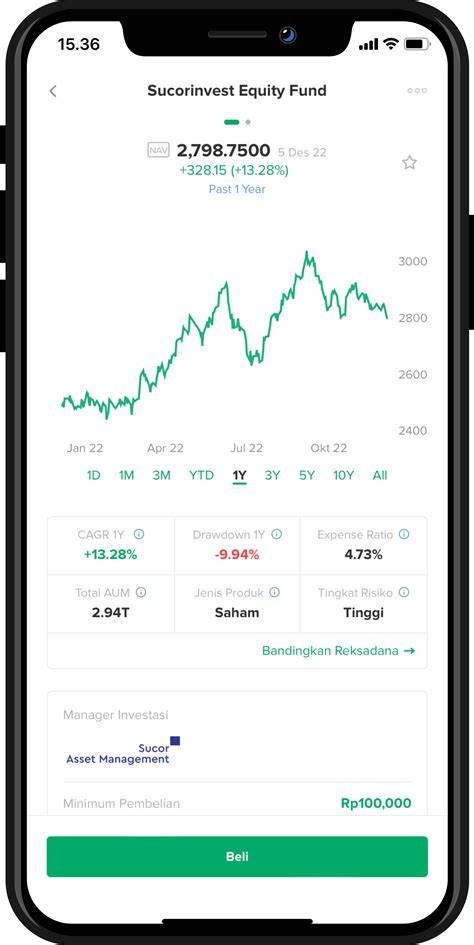Tap info icon next to CAGR 1Y
474x945 pixels.
pos(139,534)
